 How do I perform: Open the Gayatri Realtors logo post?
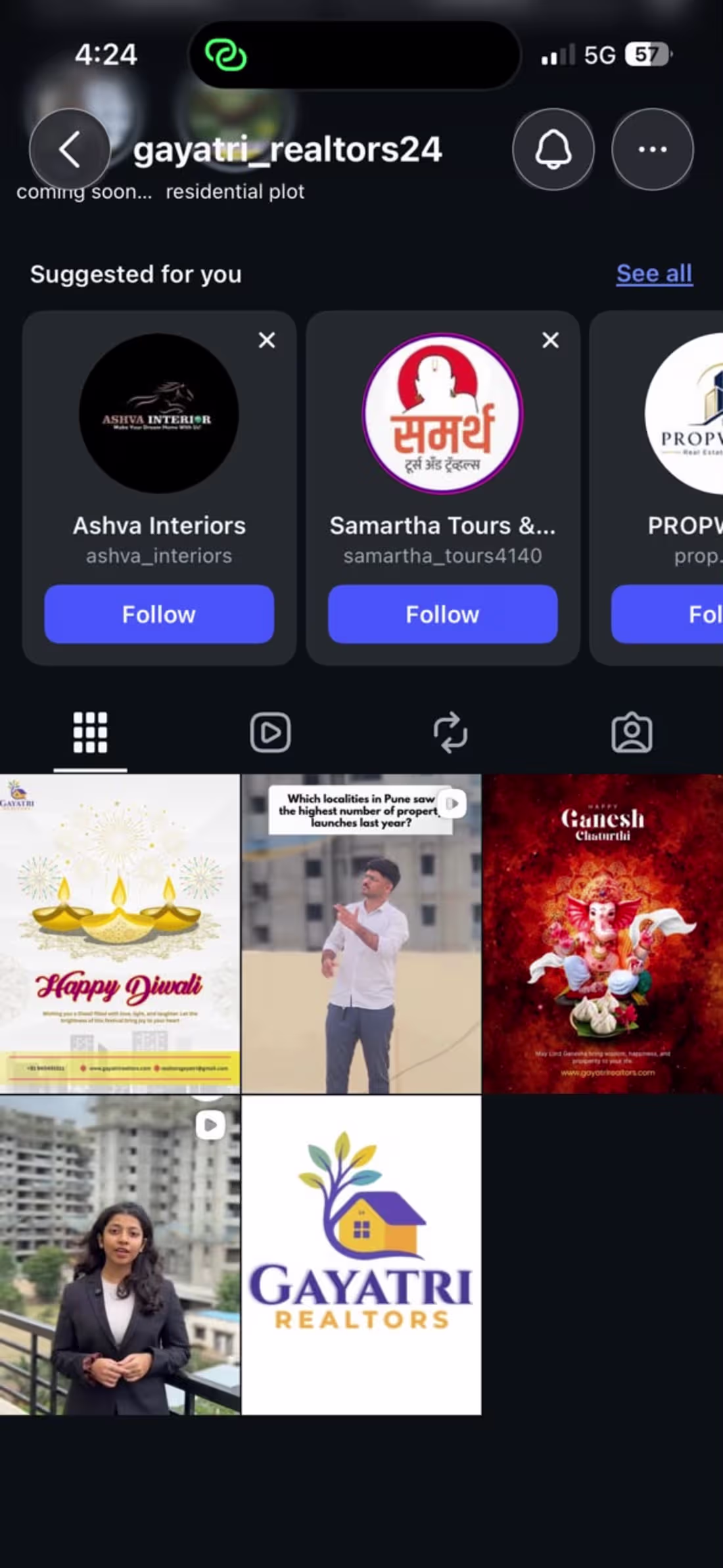pos(361,1255)
